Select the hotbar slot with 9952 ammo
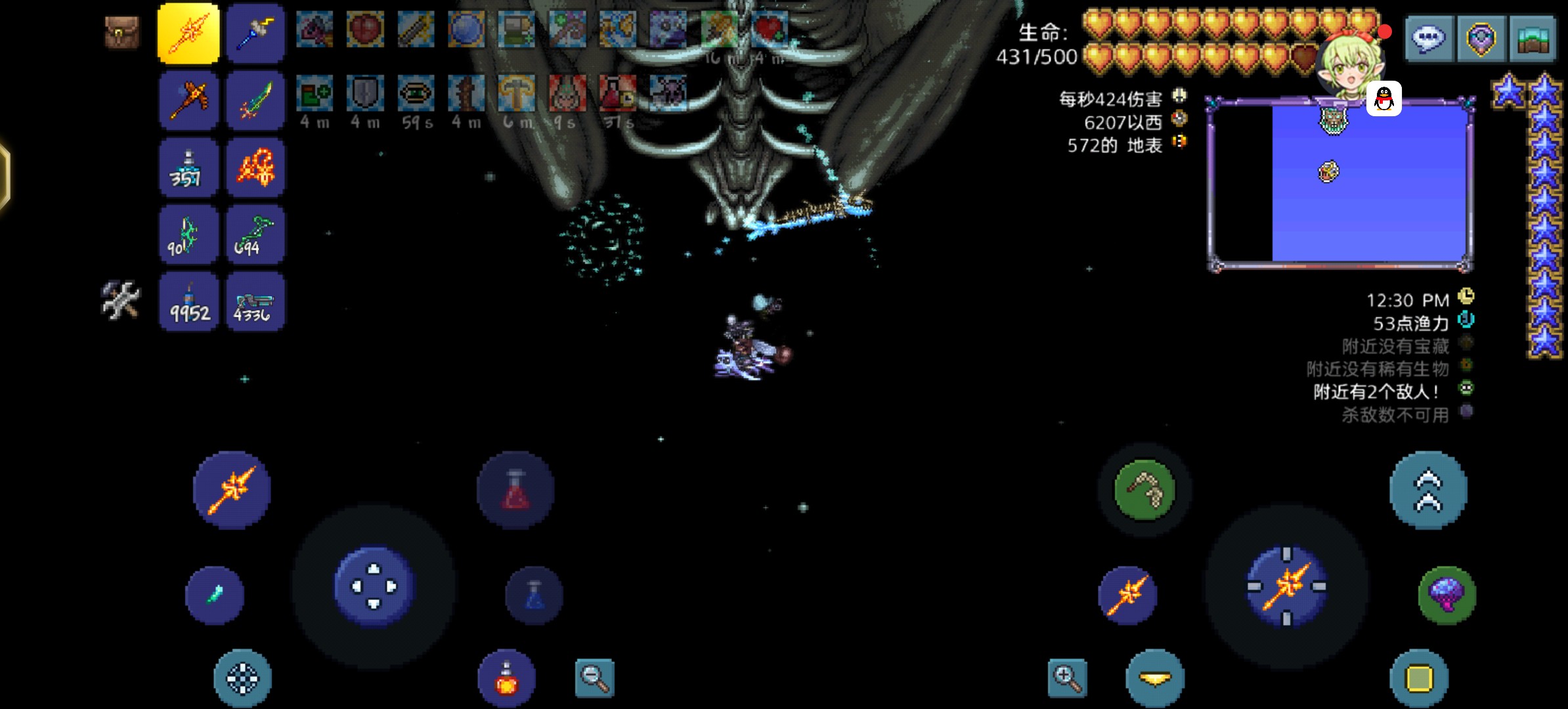The image size is (1568, 709). [x=188, y=303]
